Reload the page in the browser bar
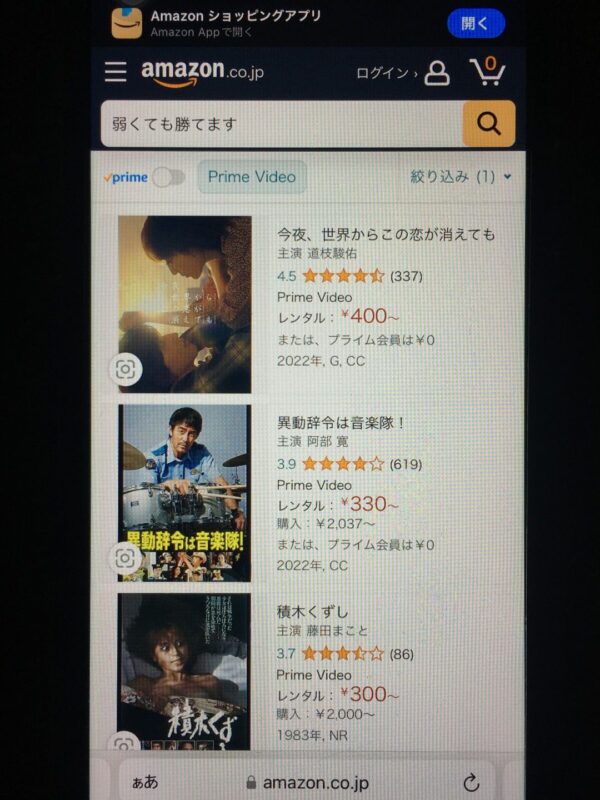The image size is (600, 800). coord(471,782)
